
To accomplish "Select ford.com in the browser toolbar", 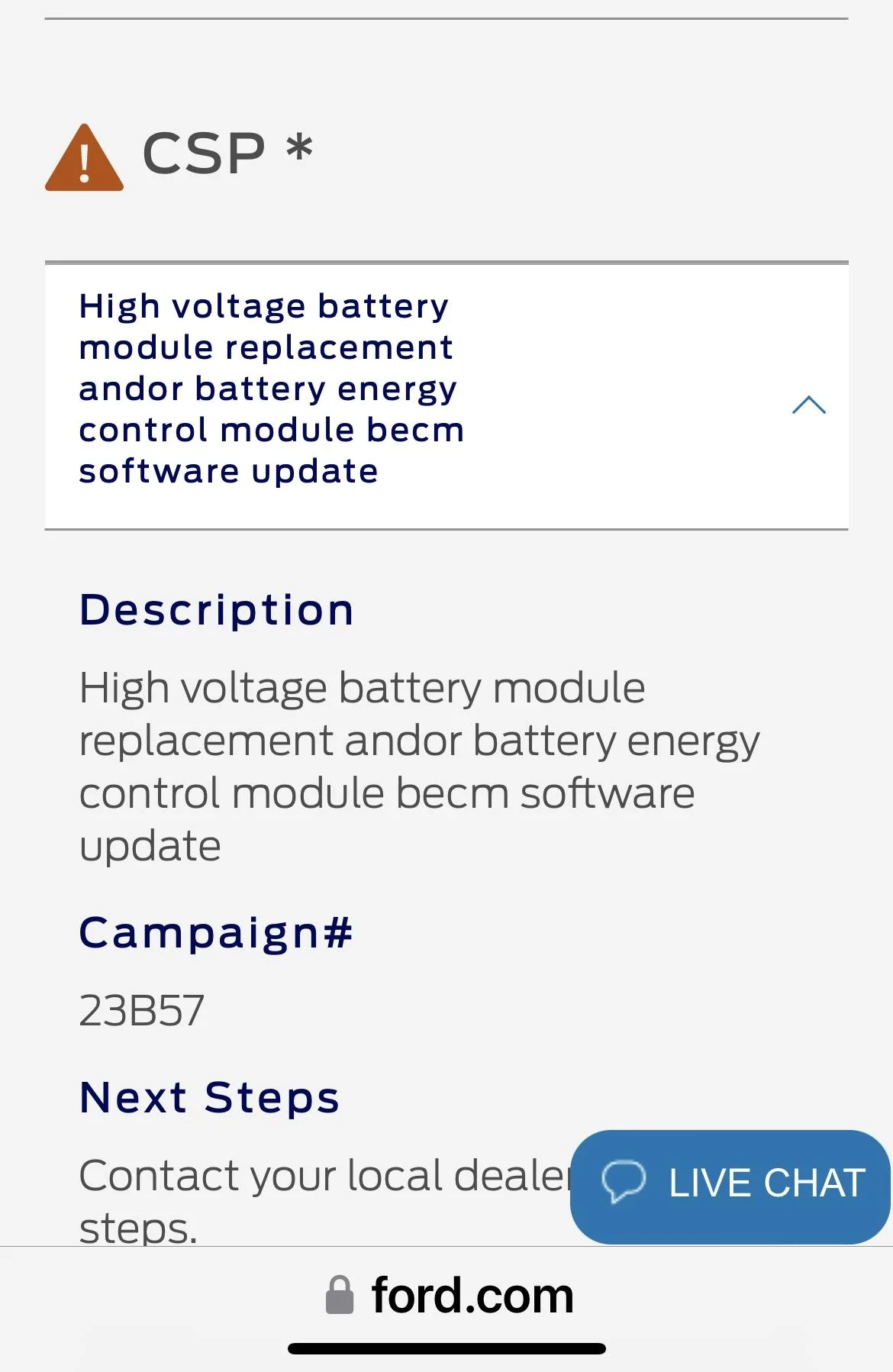I will 471,1293.
